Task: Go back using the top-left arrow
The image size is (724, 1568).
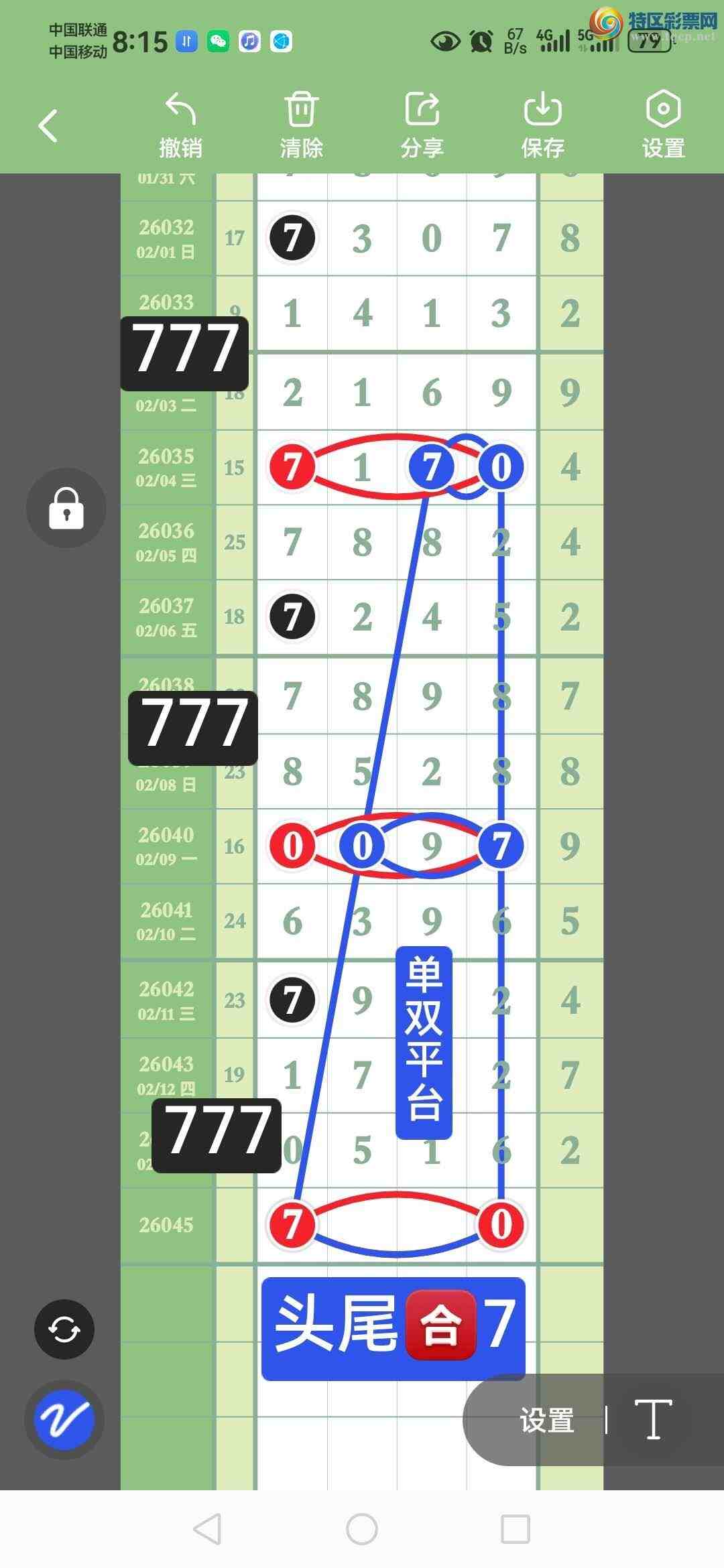Action: (x=48, y=126)
